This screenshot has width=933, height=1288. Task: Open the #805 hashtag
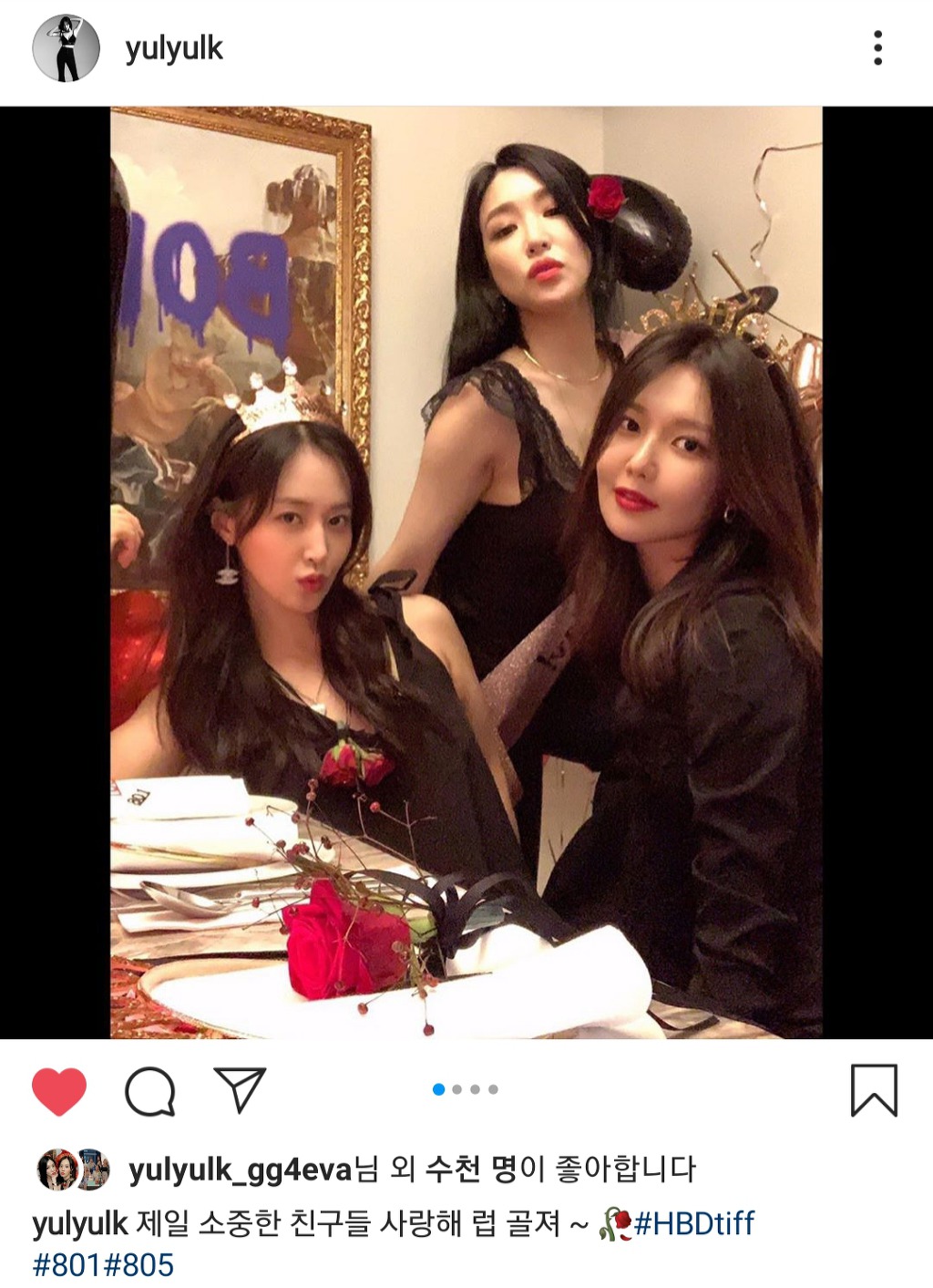point(138,1265)
